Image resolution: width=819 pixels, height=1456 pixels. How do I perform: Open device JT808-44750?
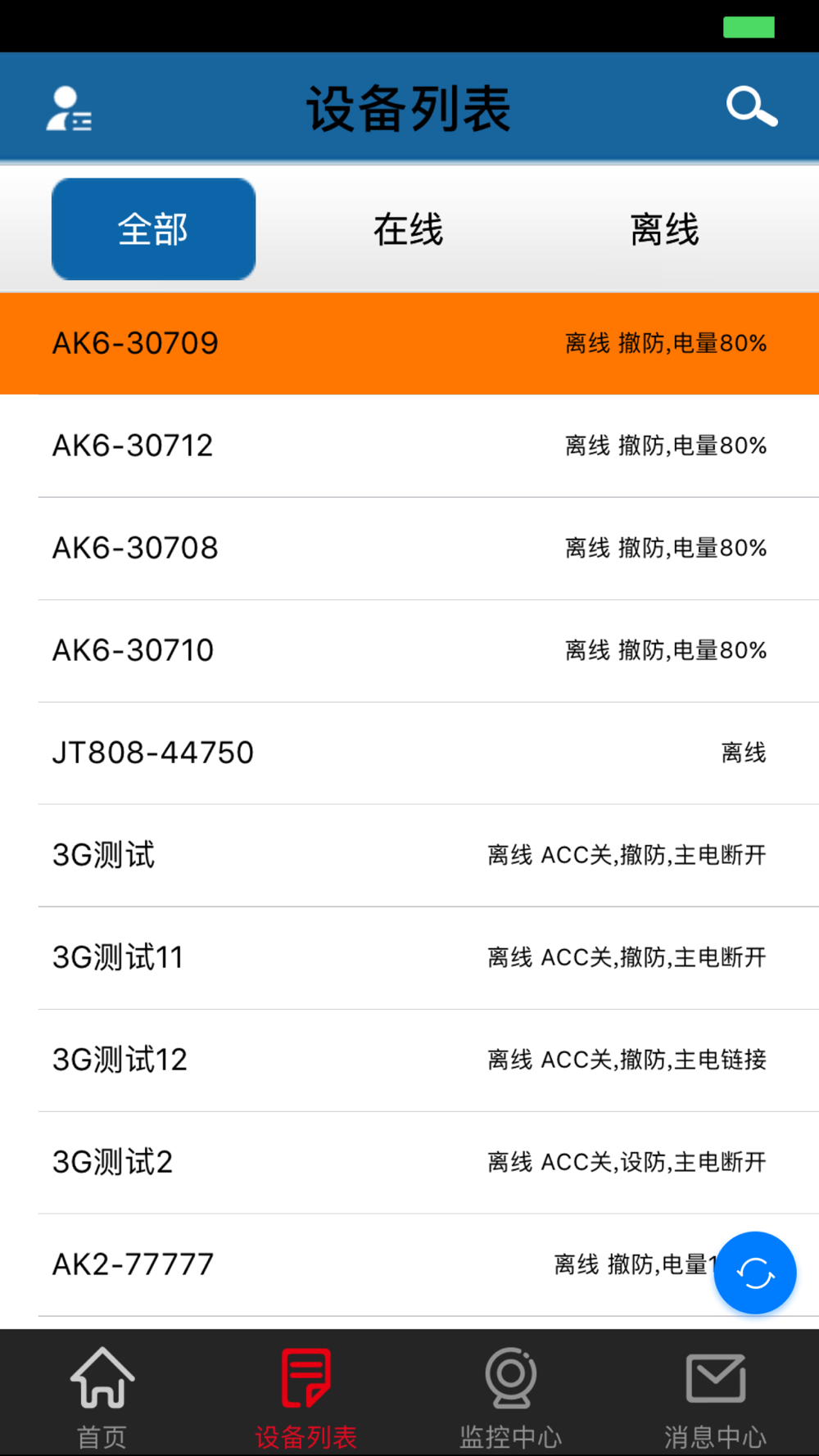point(409,753)
